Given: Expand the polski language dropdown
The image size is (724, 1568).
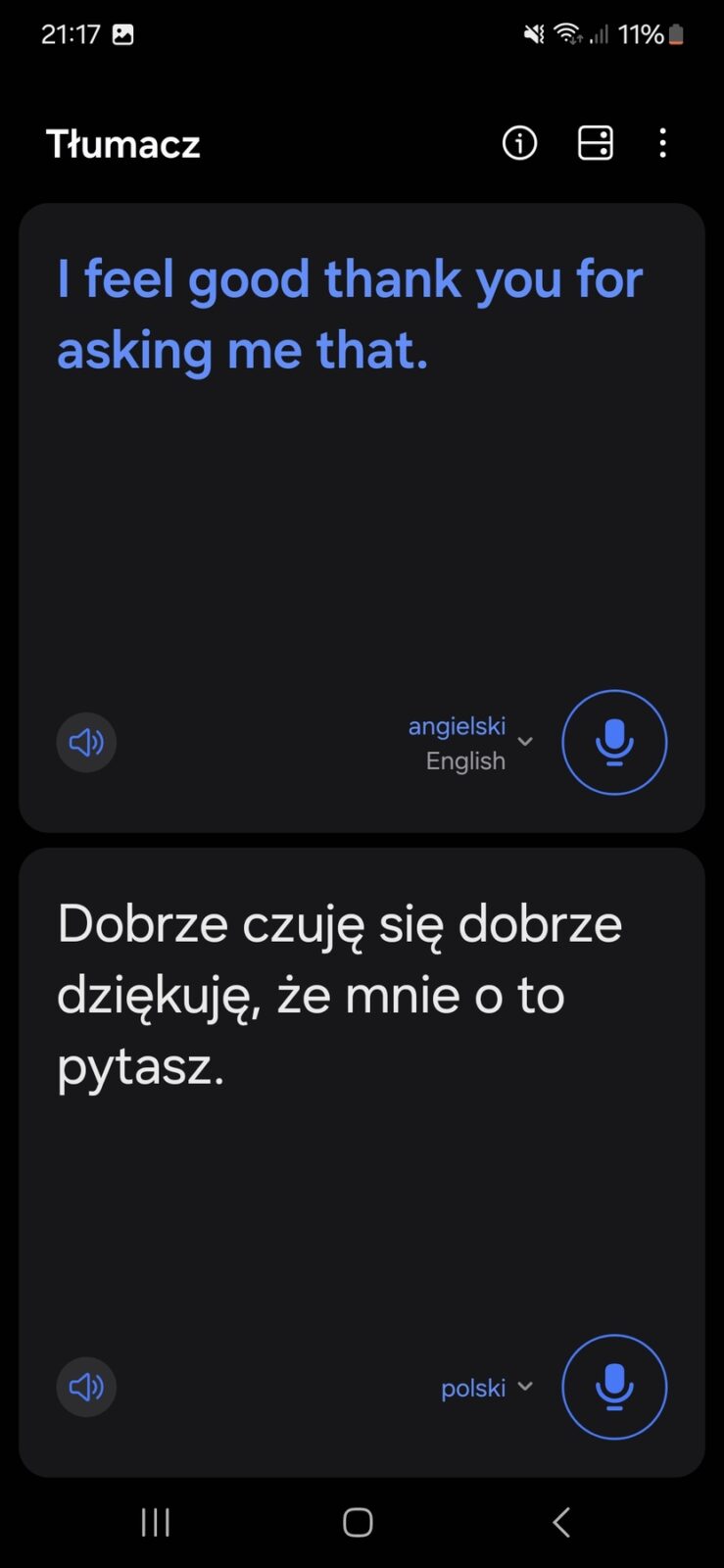Looking at the screenshot, I should click(x=487, y=1388).
